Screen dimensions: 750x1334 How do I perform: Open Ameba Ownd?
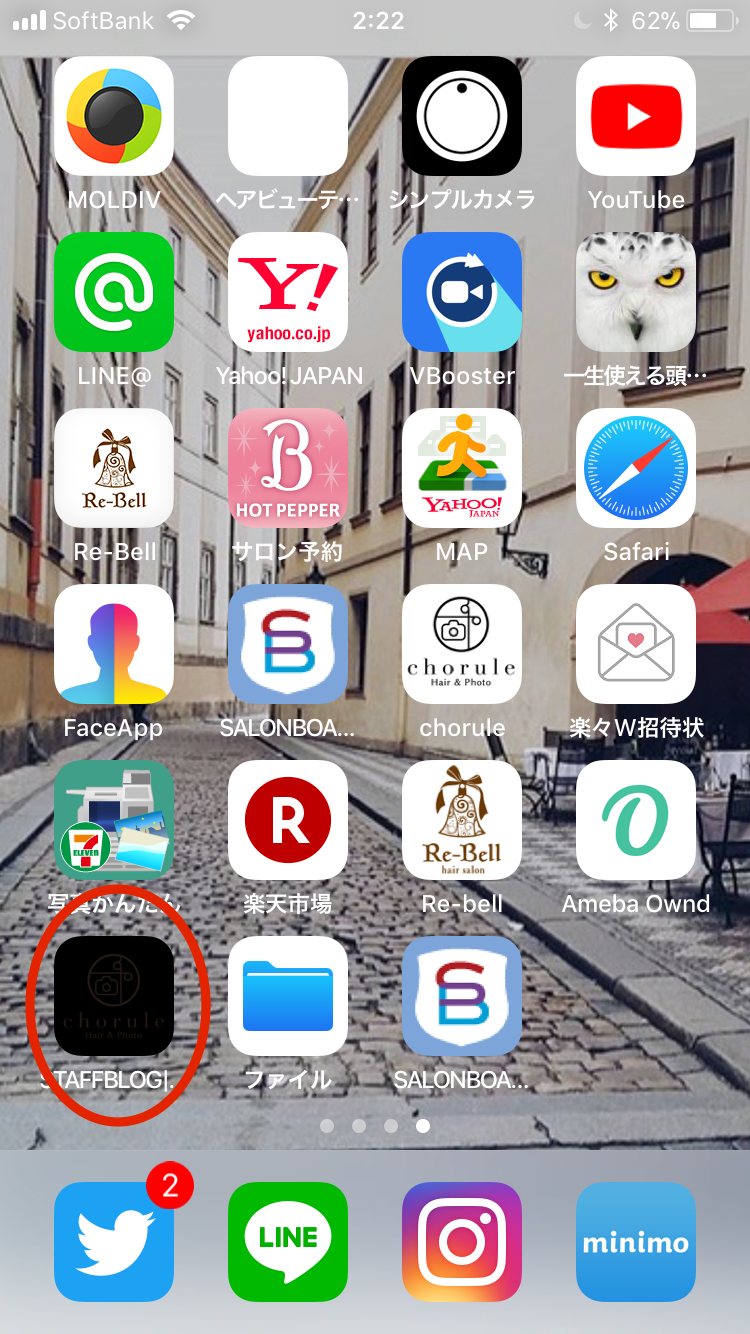[636, 821]
